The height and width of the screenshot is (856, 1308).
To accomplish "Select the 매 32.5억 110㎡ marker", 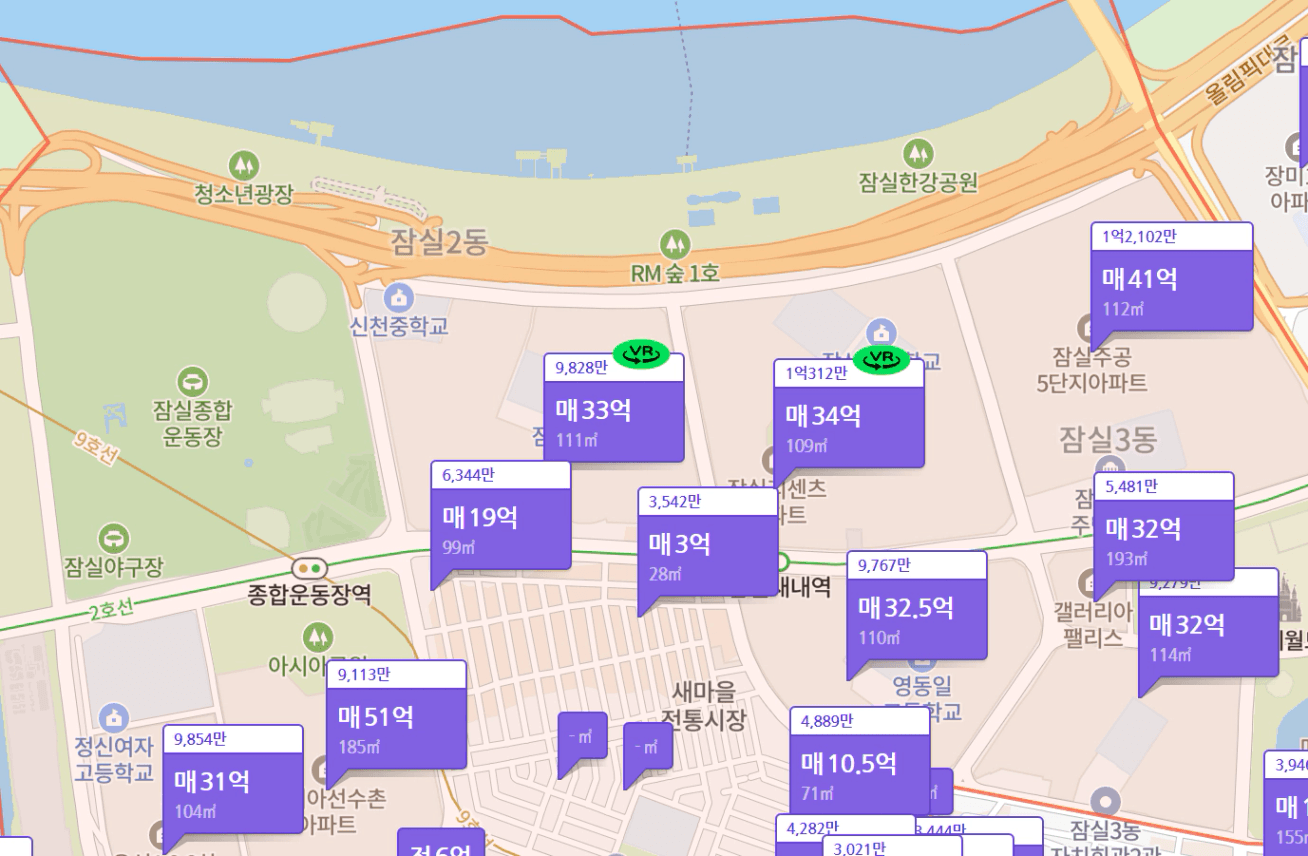I will coord(916,617).
